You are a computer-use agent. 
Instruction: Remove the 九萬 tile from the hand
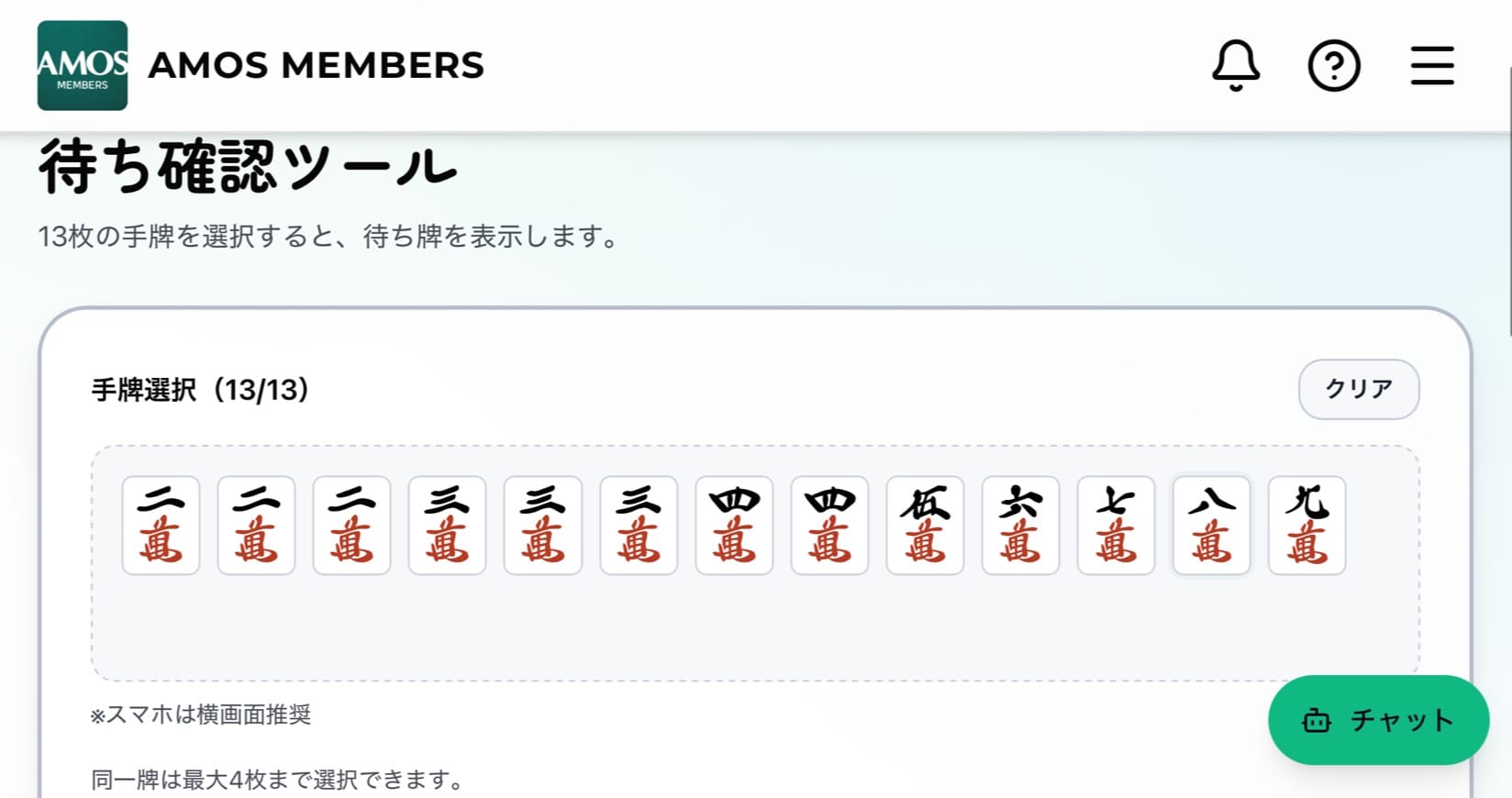click(1306, 526)
